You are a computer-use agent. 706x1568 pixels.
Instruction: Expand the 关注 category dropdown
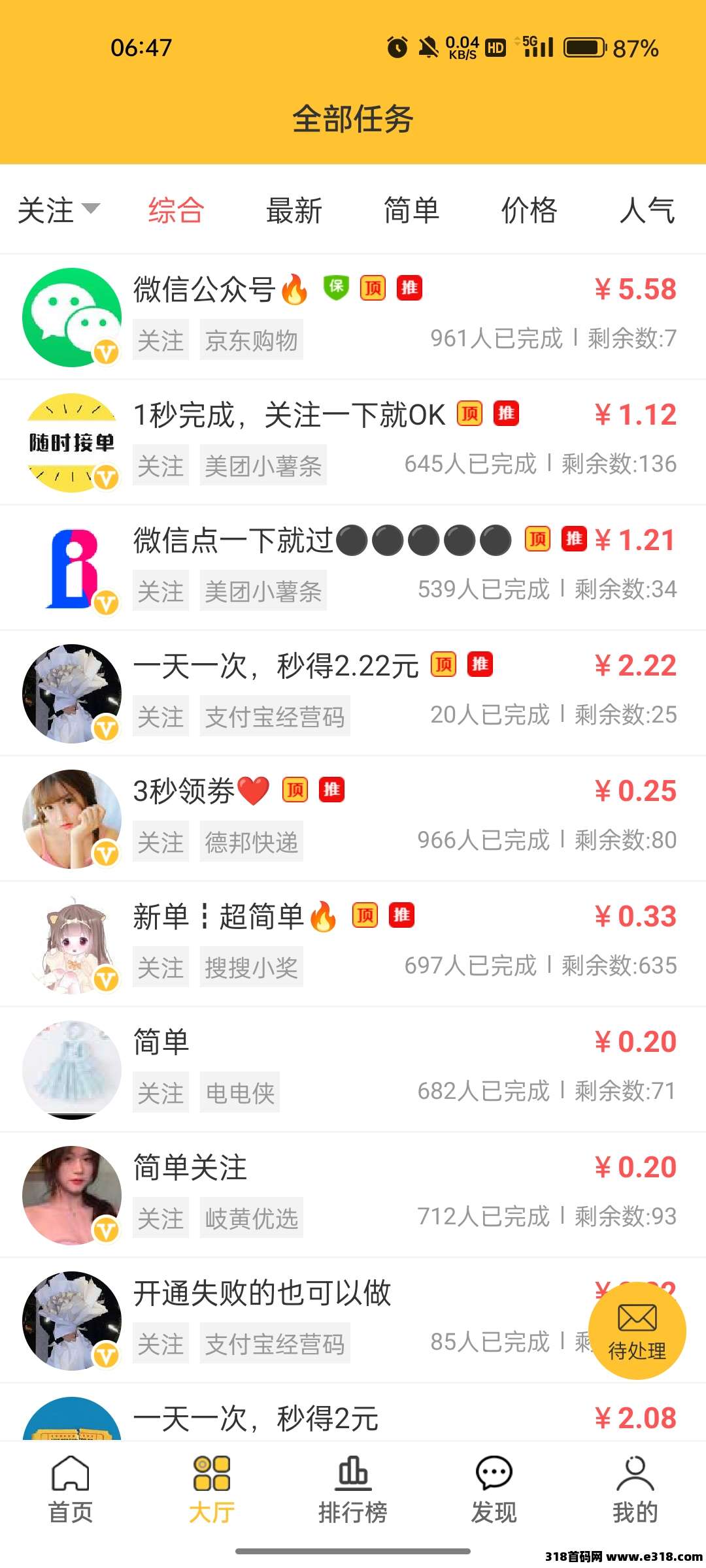point(59,210)
